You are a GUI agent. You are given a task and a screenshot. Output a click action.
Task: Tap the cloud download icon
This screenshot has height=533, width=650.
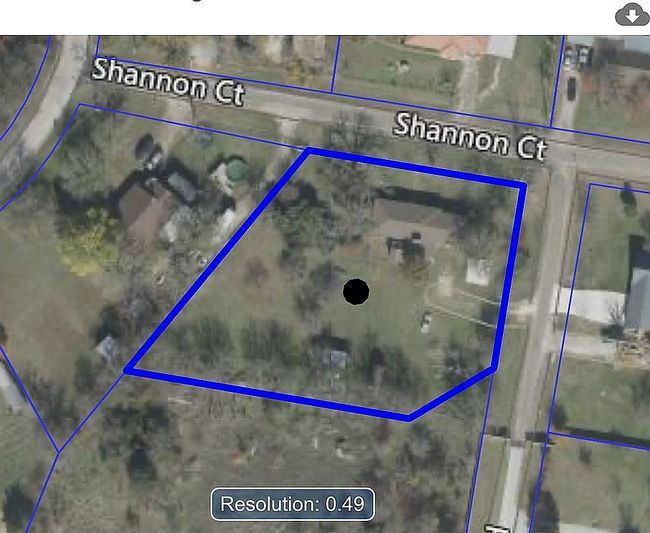point(631,14)
